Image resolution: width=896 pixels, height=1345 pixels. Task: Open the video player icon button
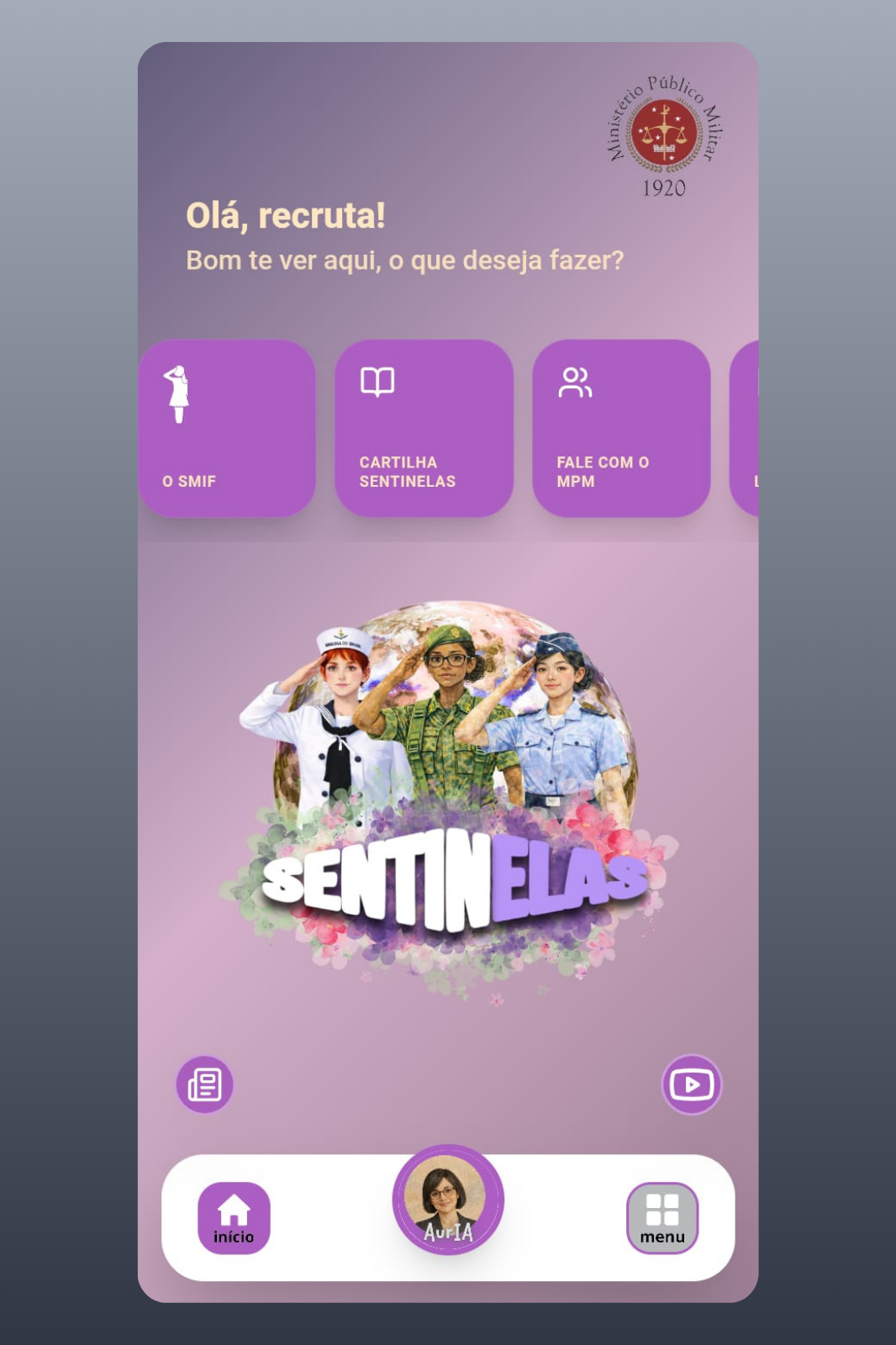(692, 1084)
